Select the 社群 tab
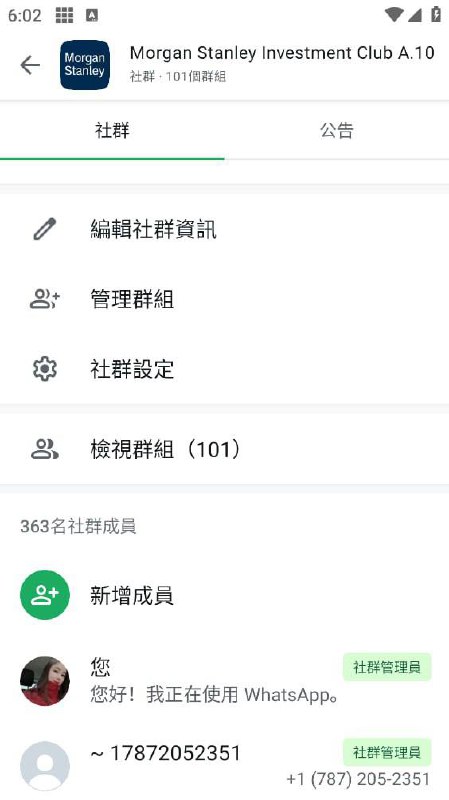This screenshot has height=800, width=449. (x=112, y=131)
